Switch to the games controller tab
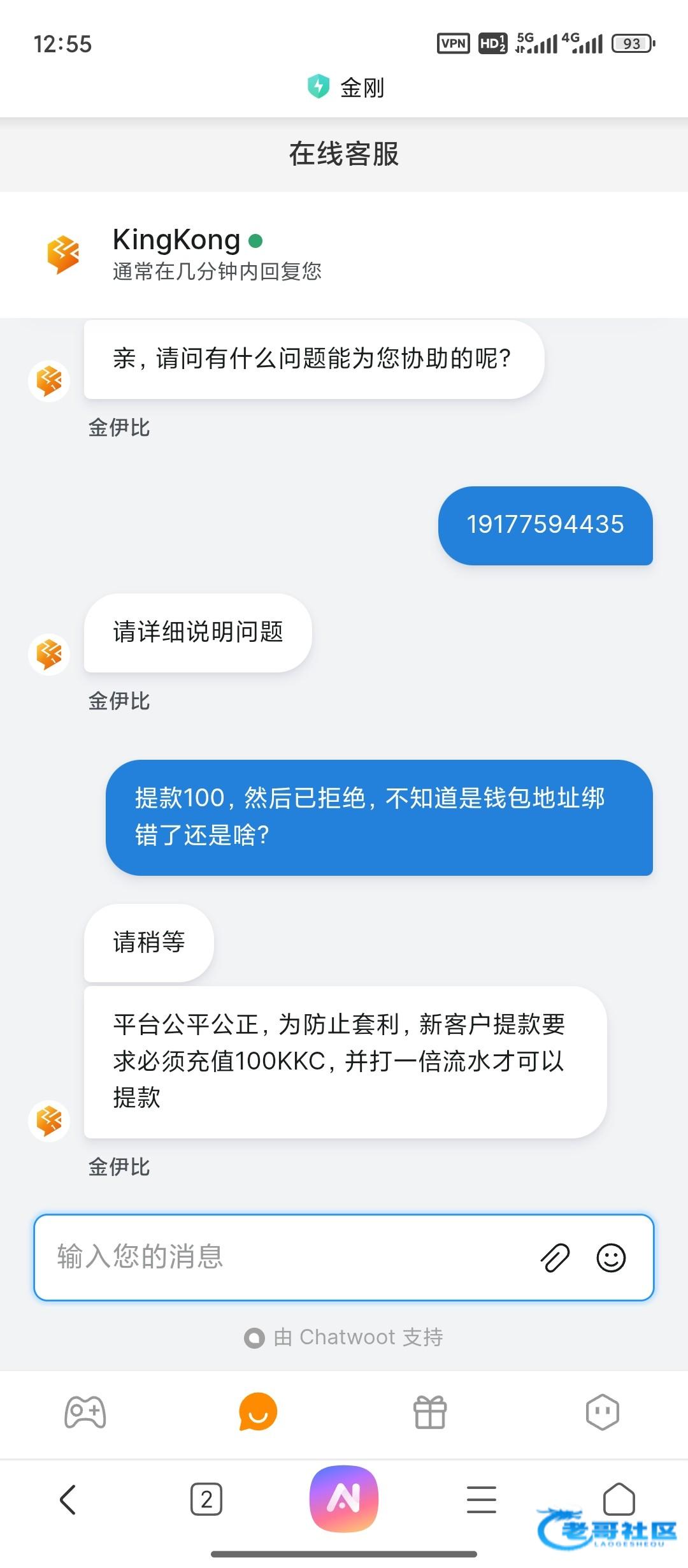The height and width of the screenshot is (1568, 688). point(85,1412)
